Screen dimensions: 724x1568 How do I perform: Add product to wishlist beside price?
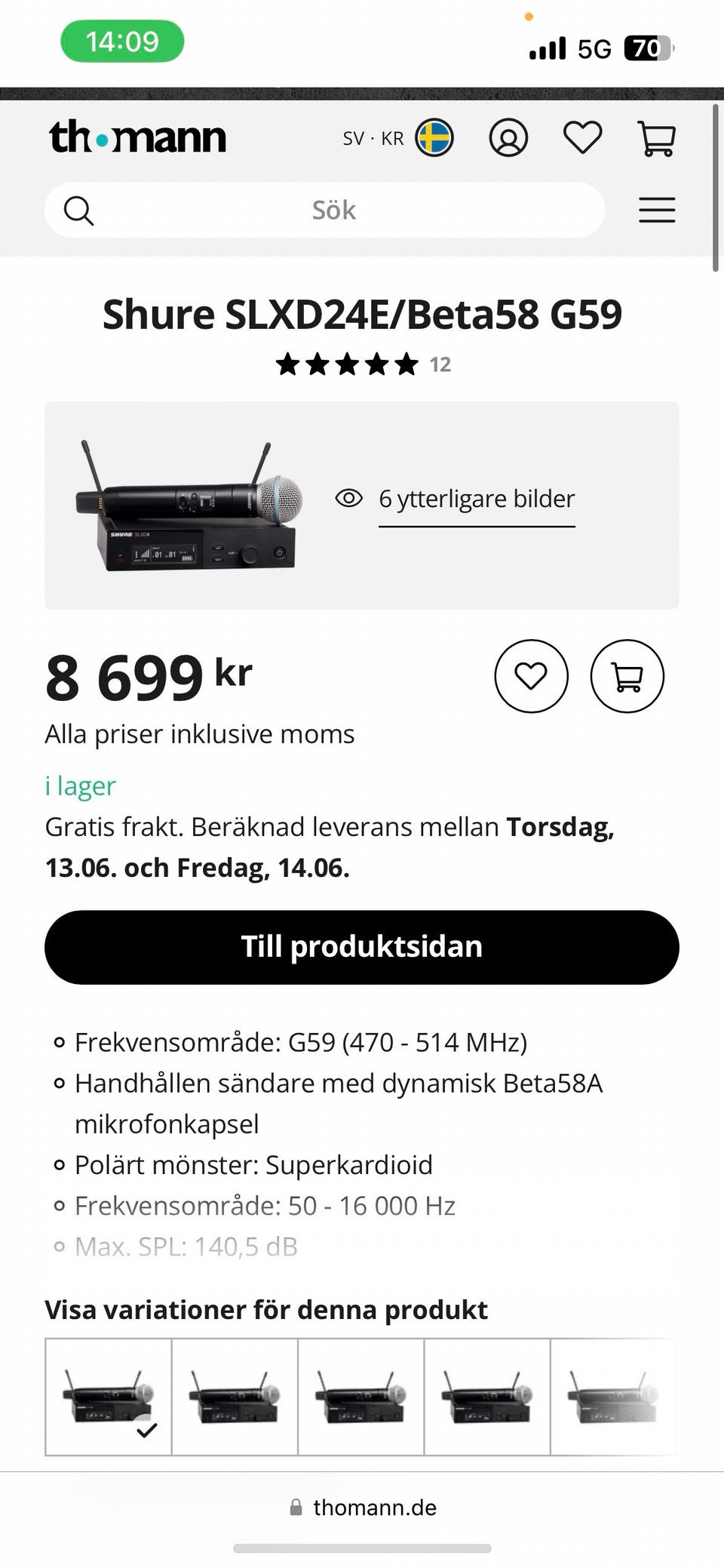click(531, 676)
